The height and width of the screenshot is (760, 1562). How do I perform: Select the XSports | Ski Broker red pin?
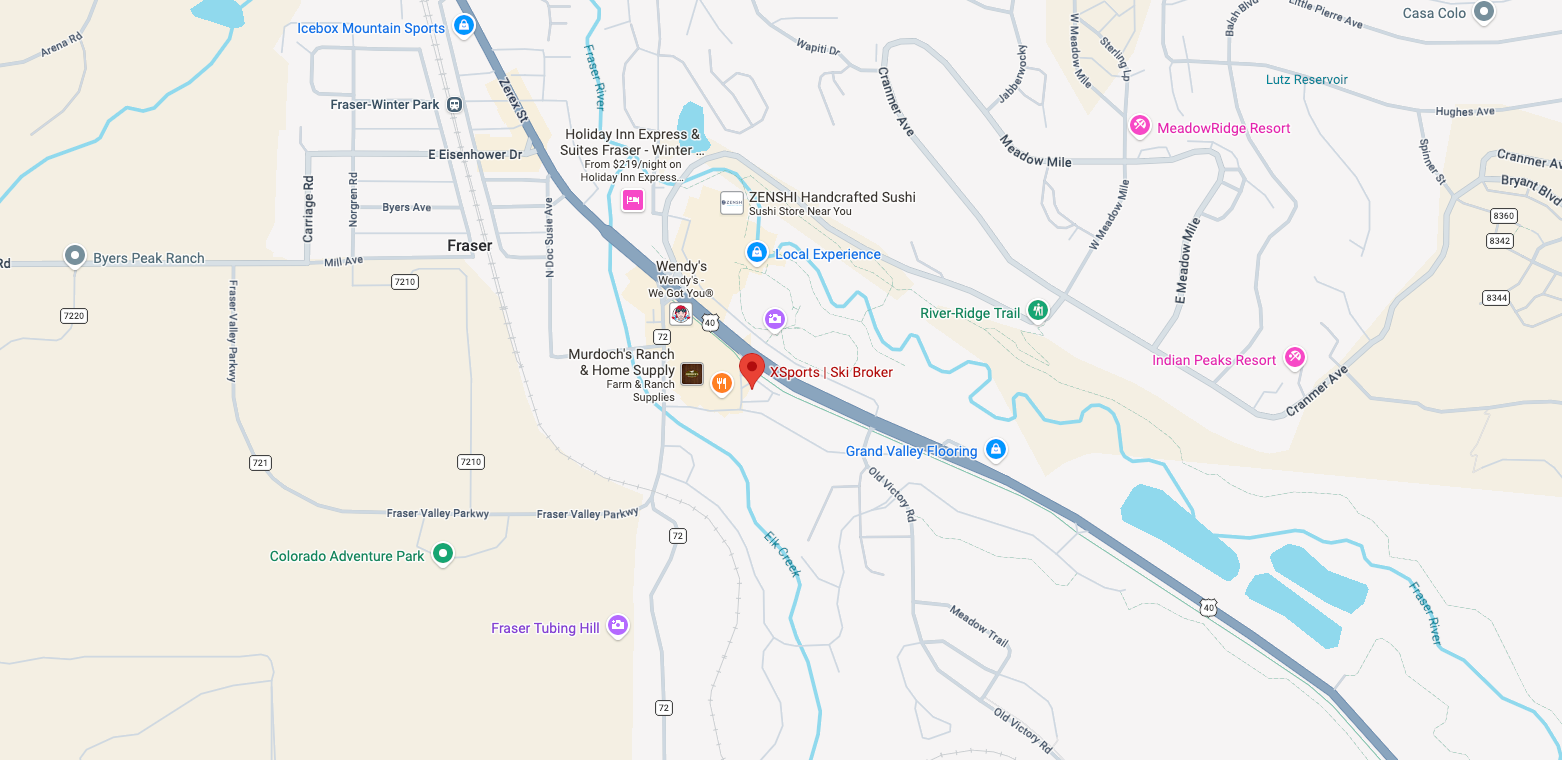click(x=752, y=369)
